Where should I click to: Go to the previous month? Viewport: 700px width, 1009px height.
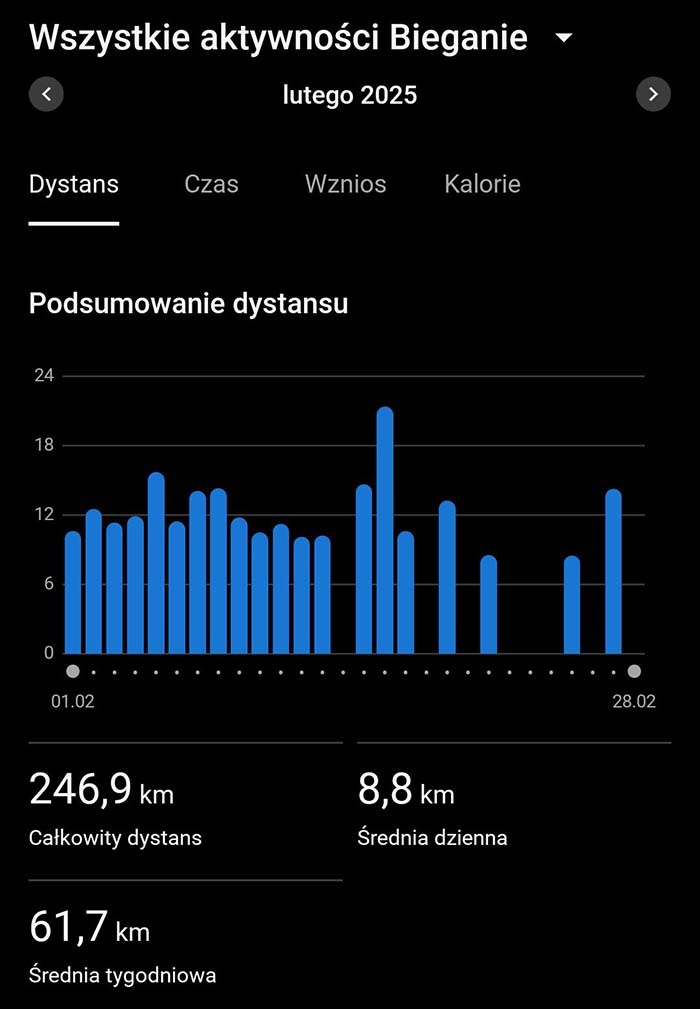(46, 95)
